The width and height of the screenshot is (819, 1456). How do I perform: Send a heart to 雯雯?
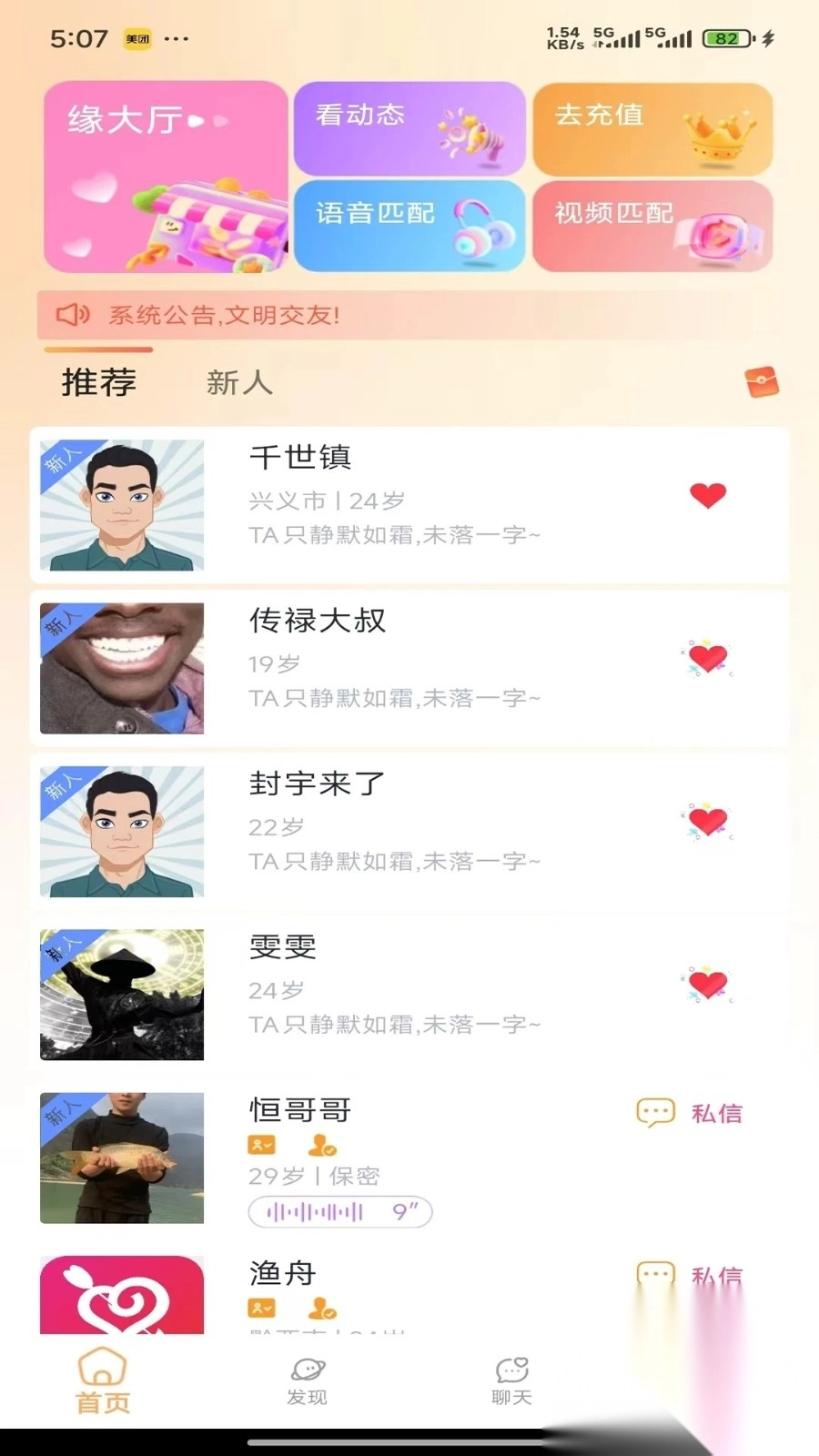click(x=708, y=985)
